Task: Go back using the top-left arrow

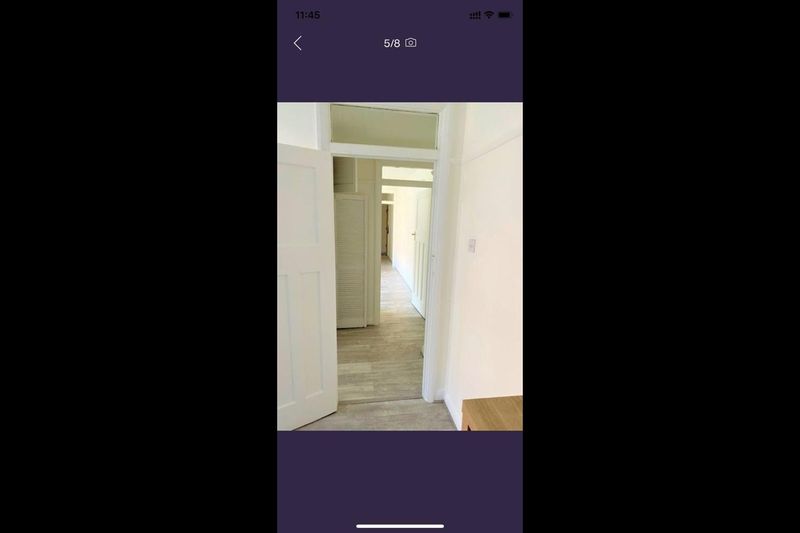Action: click(x=297, y=43)
